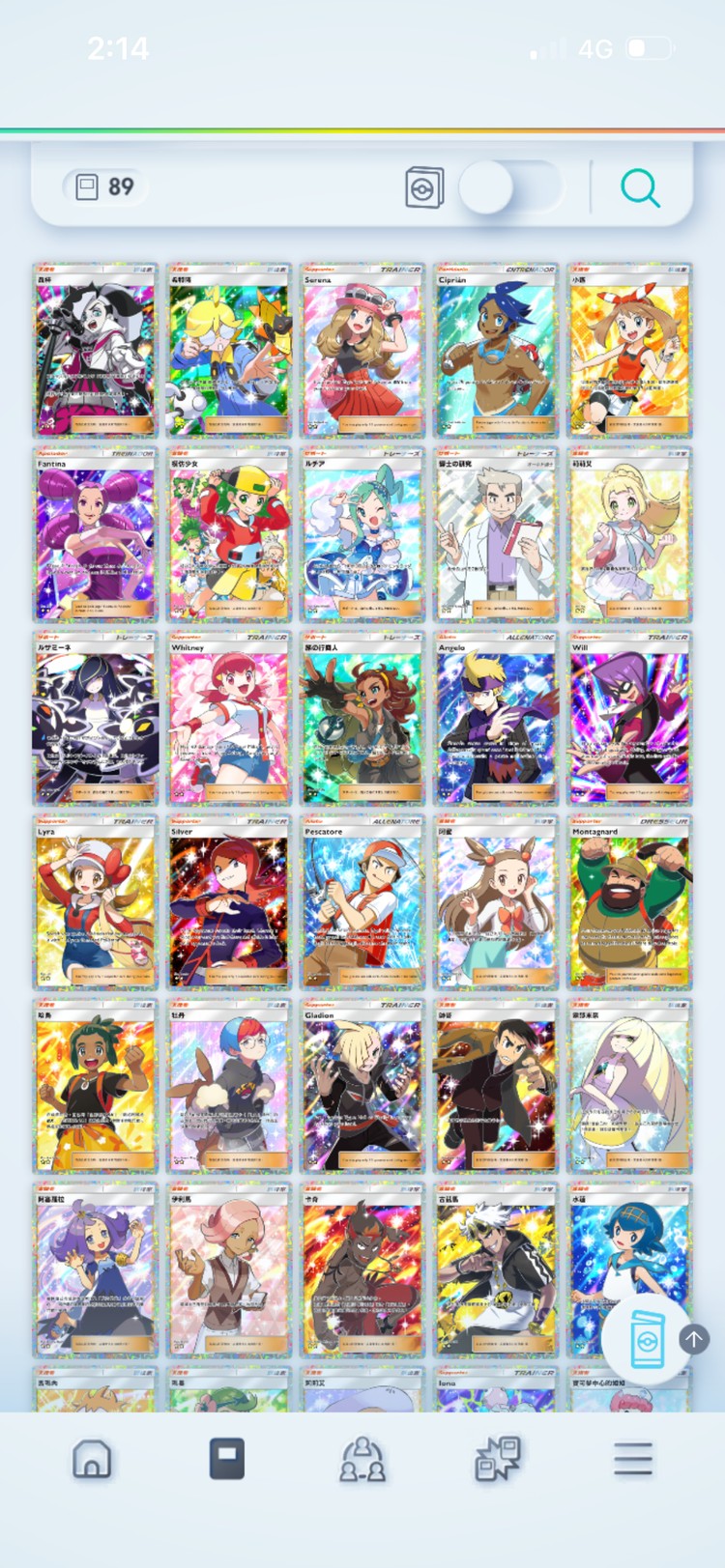
Task: Open the Fantina card
Action: (95, 533)
